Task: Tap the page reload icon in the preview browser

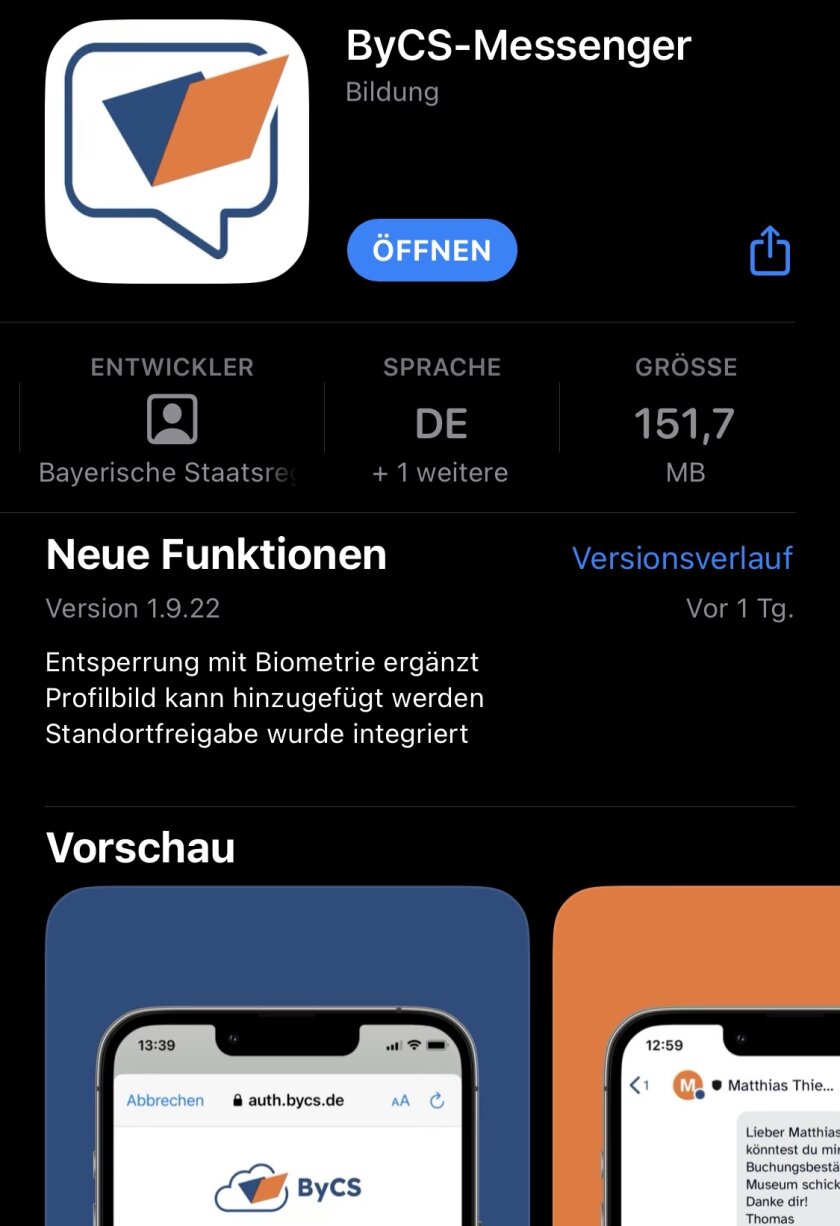Action: tap(437, 1100)
